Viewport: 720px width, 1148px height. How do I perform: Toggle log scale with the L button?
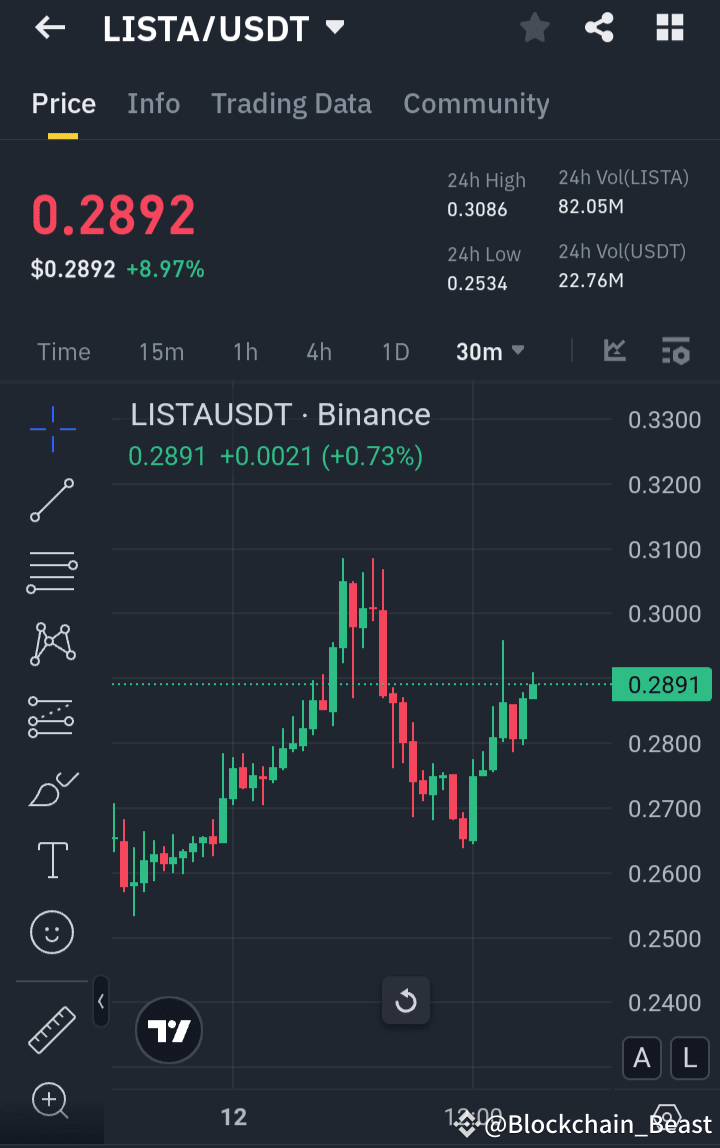click(689, 1058)
